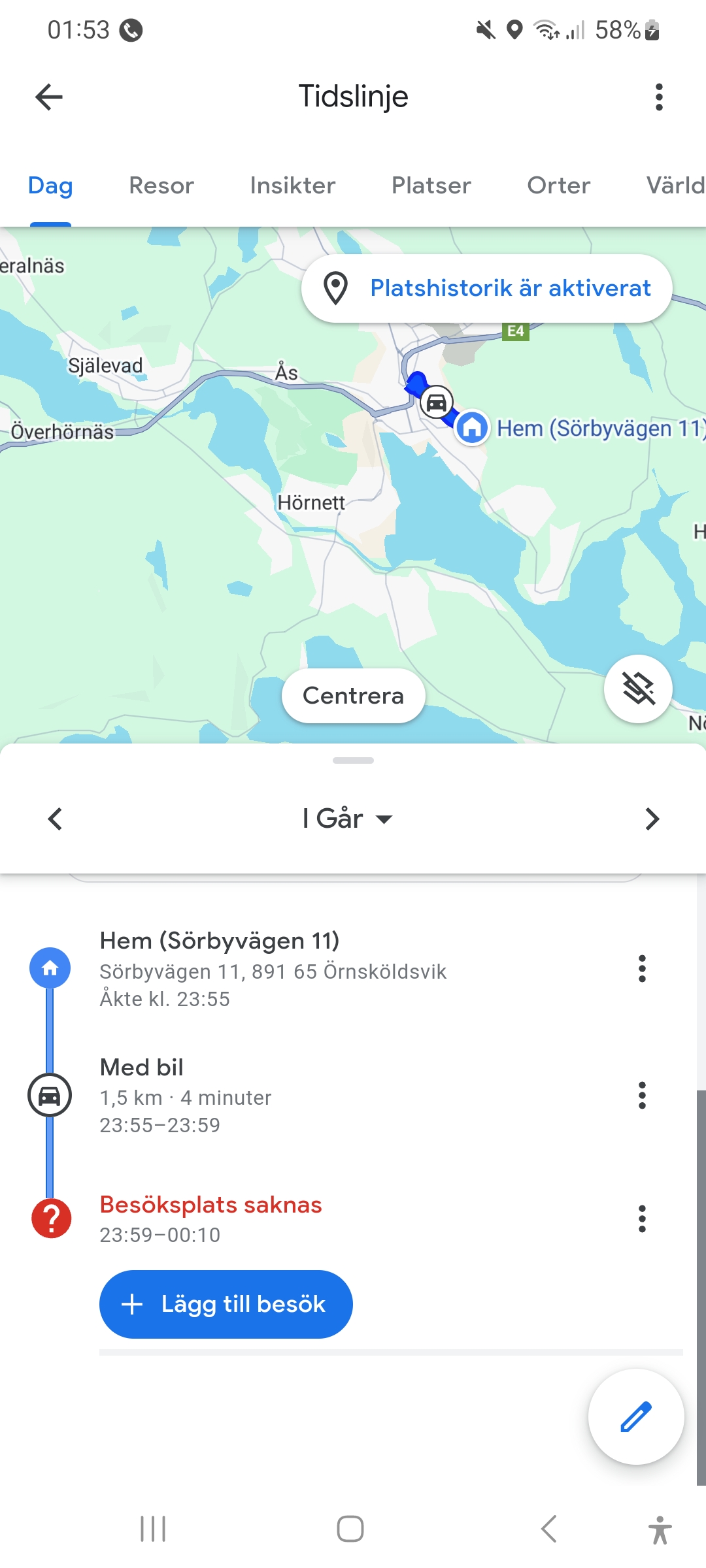
Task: Go to the next day
Action: tap(652, 819)
